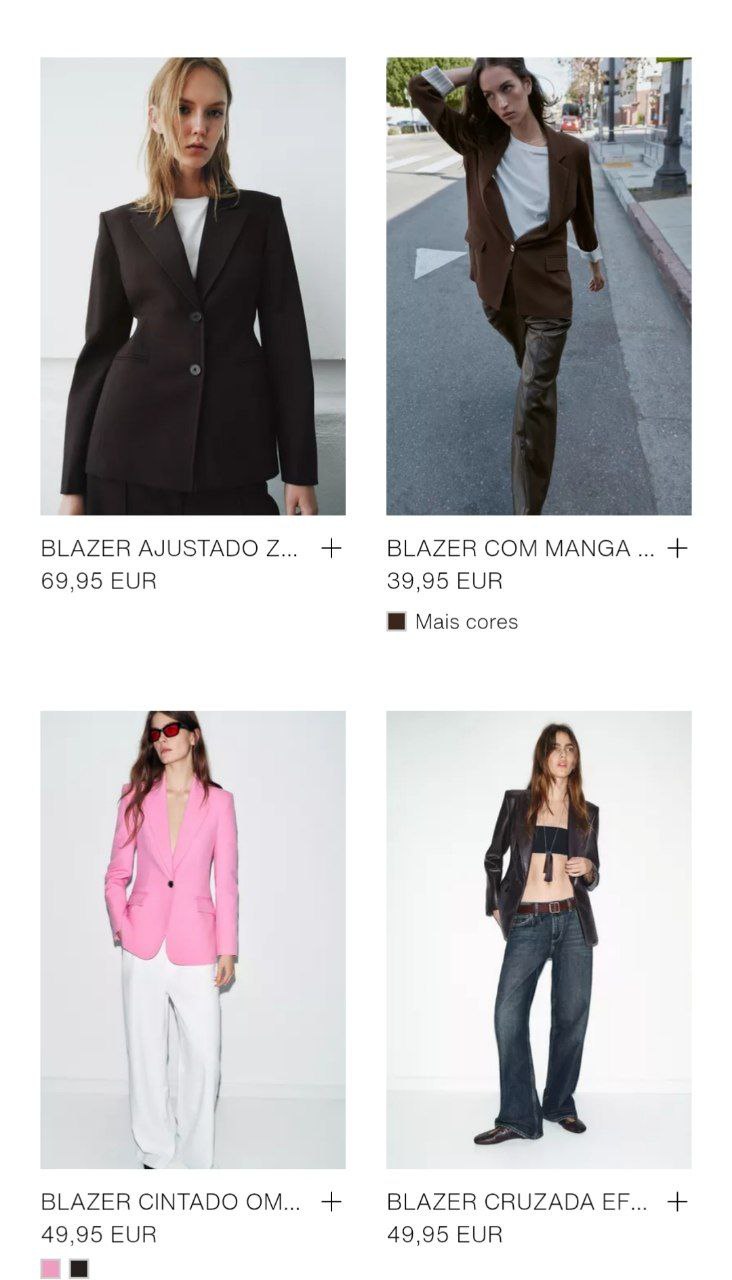The image size is (732, 1280).
Task: Tap plus icon next to Blazer Cruzada
Action: 677,1202
